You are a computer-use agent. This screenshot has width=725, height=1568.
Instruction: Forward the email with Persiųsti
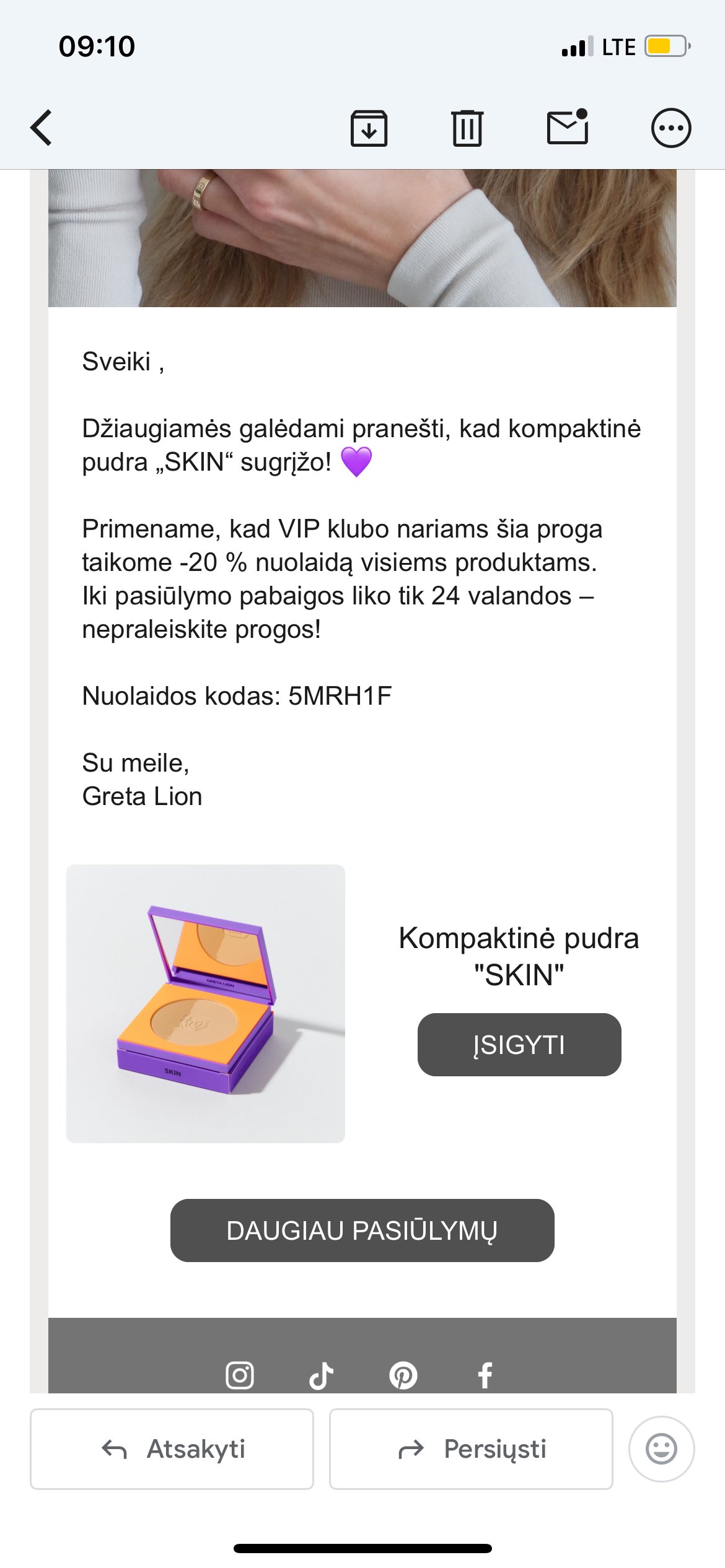(471, 1449)
